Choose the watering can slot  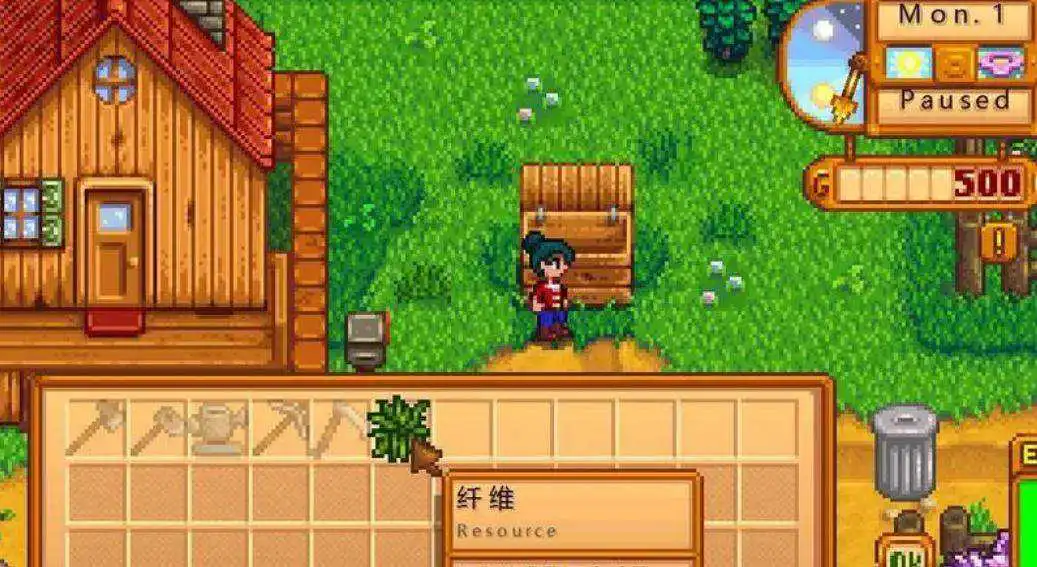tap(218, 428)
